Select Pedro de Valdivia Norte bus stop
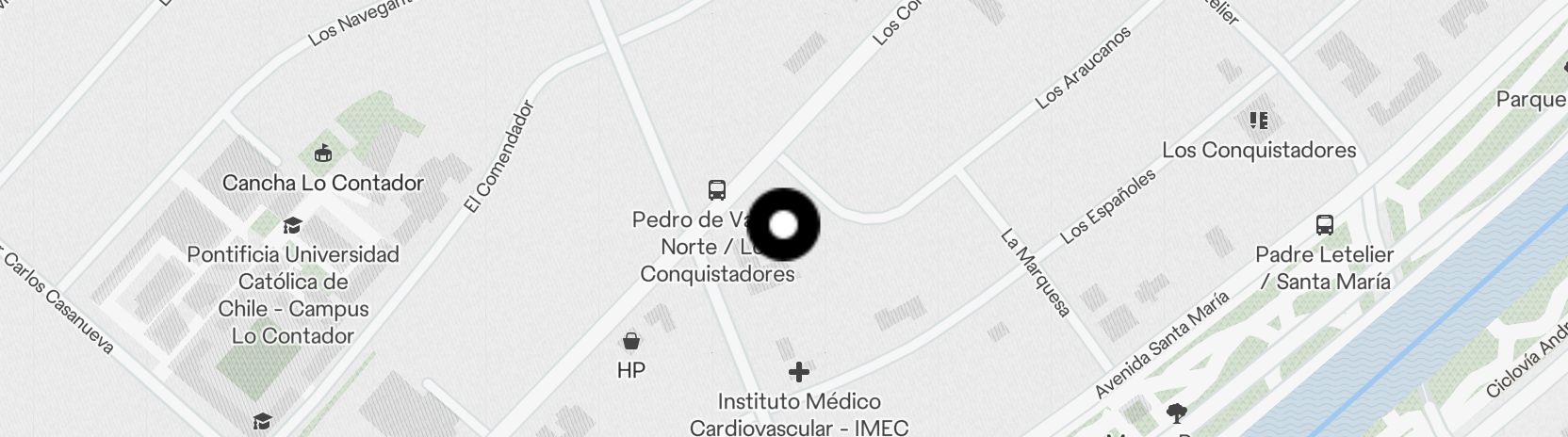Screen dimensions: 1568x437 [x=717, y=190]
